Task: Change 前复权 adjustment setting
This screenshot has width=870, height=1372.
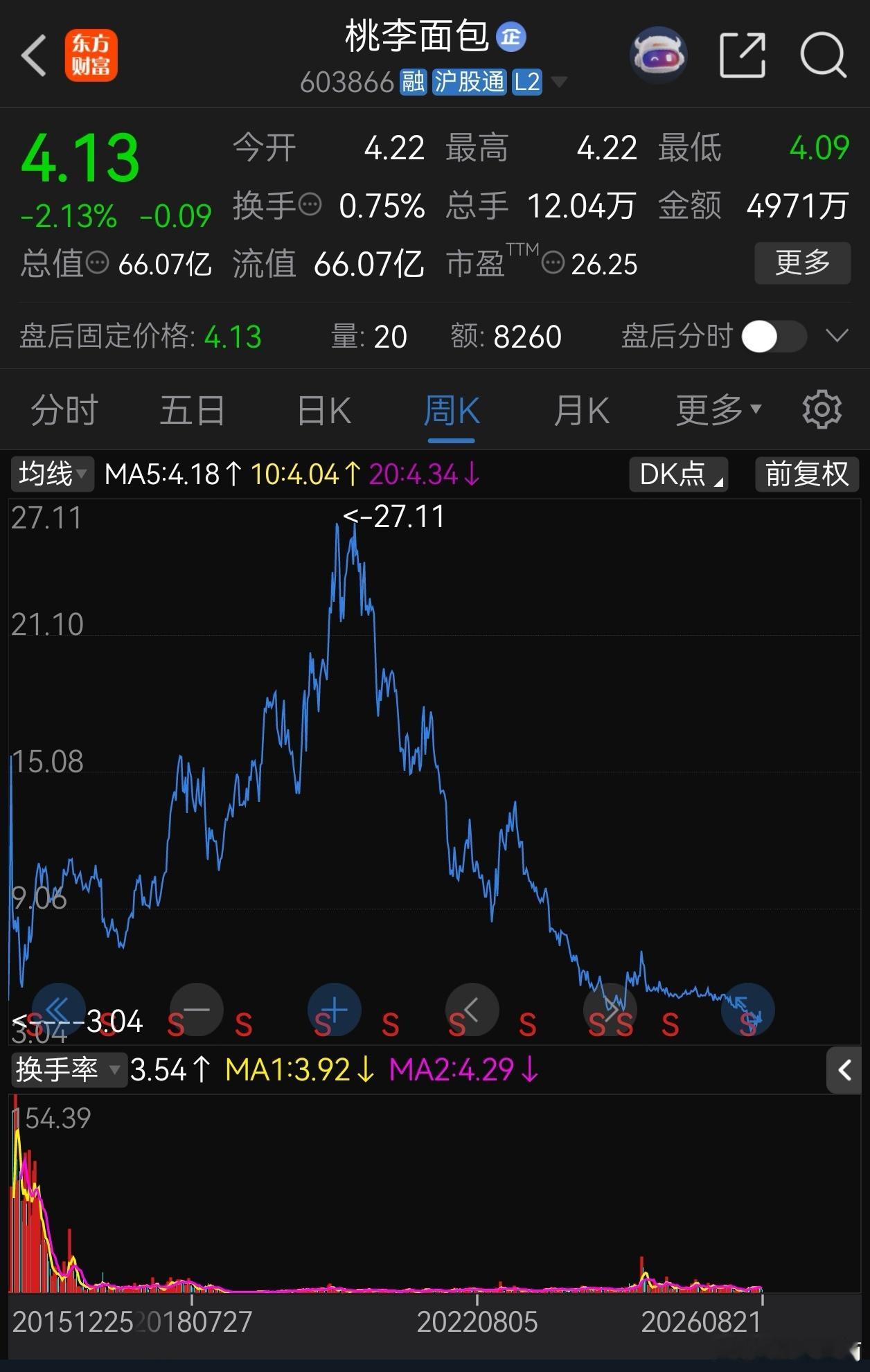Action: coord(807,474)
